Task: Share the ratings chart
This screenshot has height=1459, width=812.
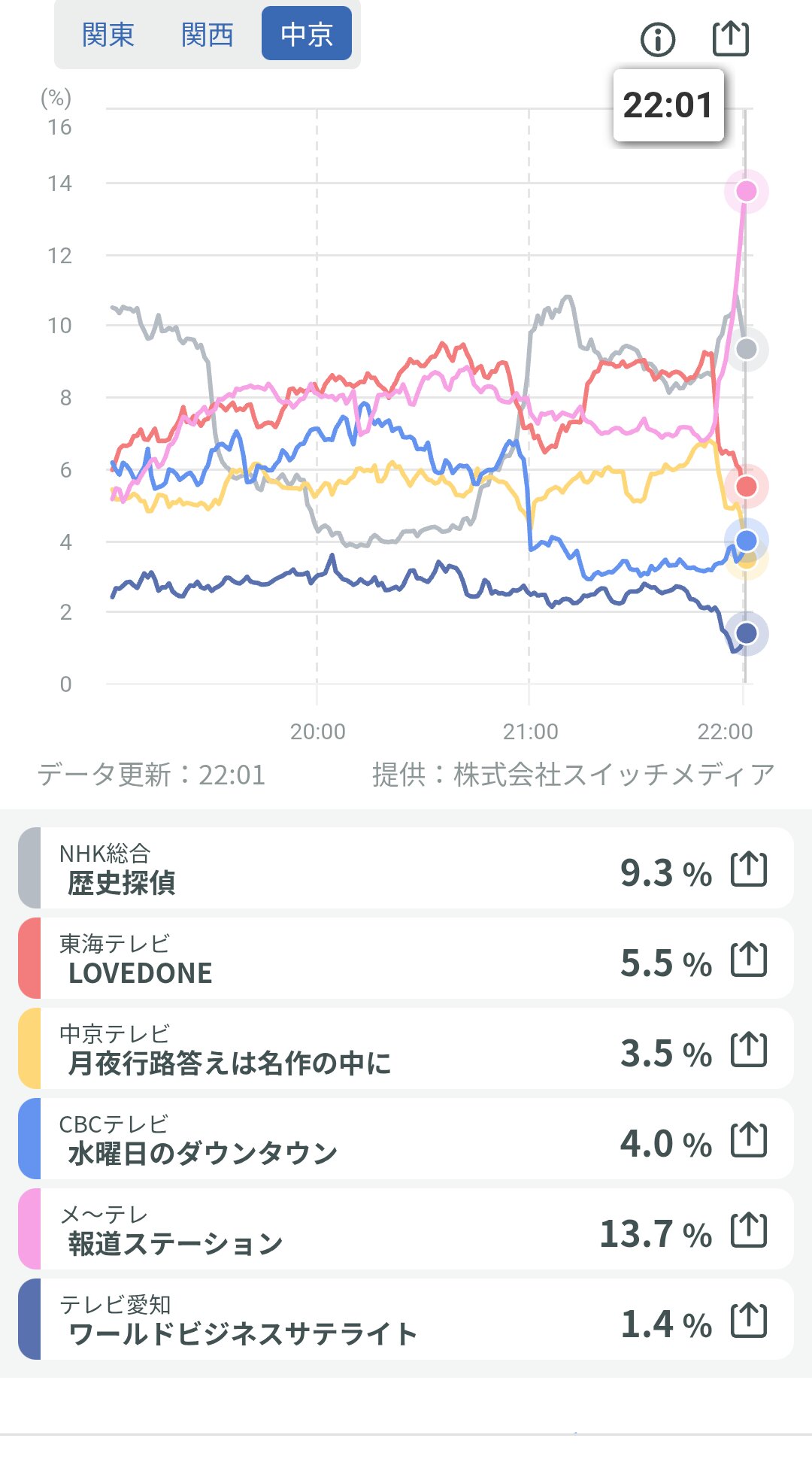Action: click(730, 39)
